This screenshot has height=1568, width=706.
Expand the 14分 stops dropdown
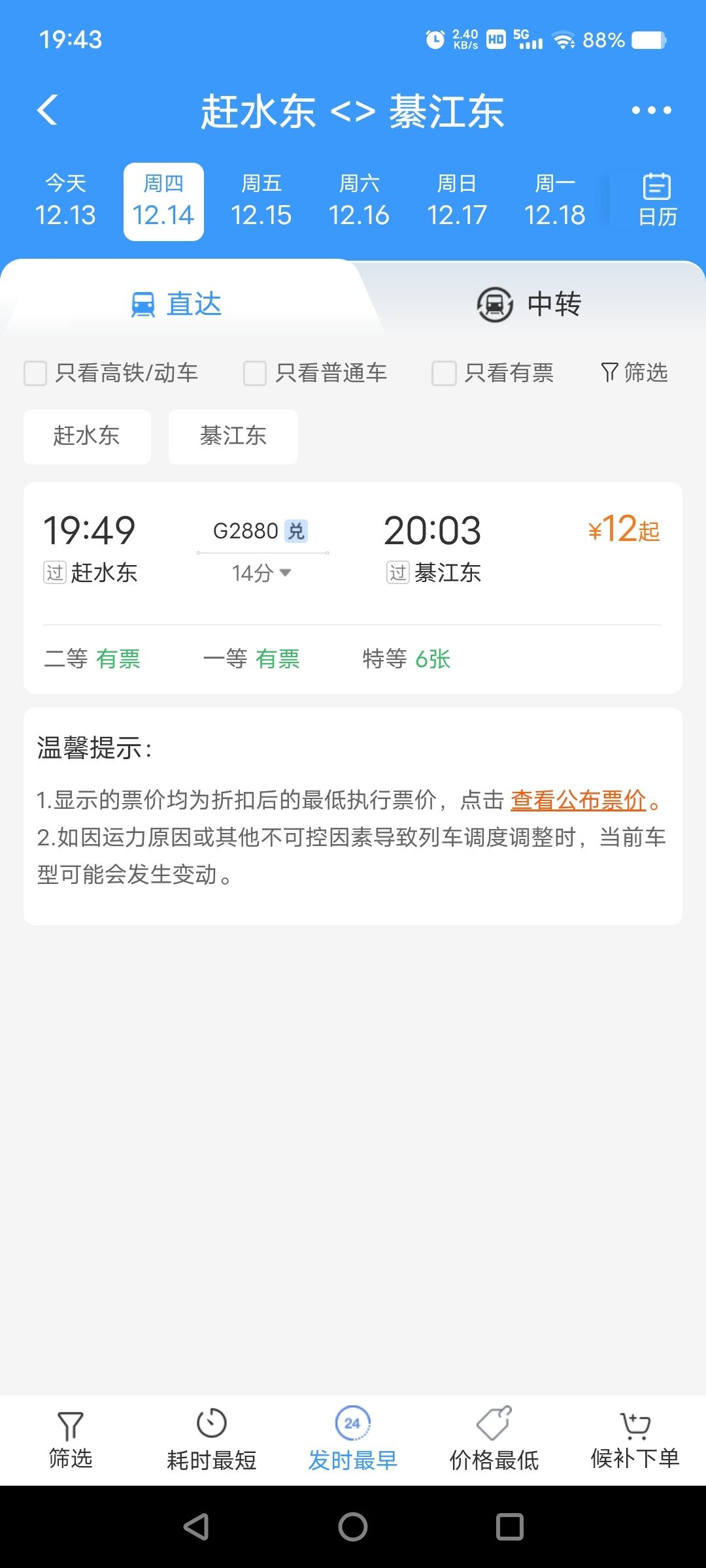(262, 573)
